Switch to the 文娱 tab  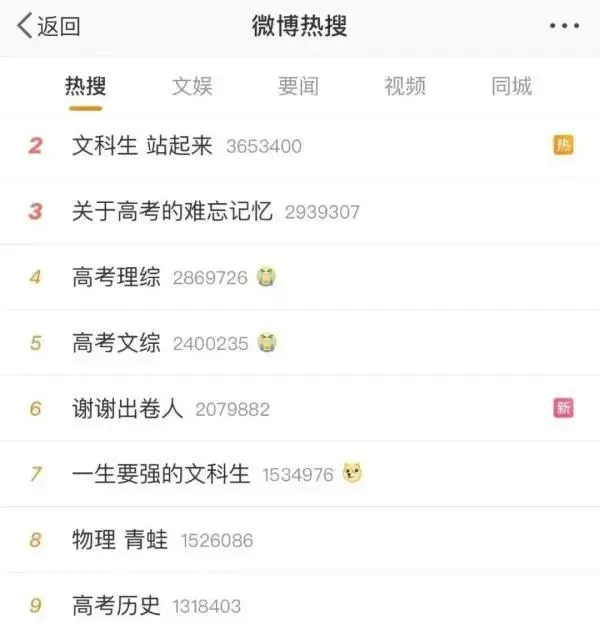(x=192, y=86)
